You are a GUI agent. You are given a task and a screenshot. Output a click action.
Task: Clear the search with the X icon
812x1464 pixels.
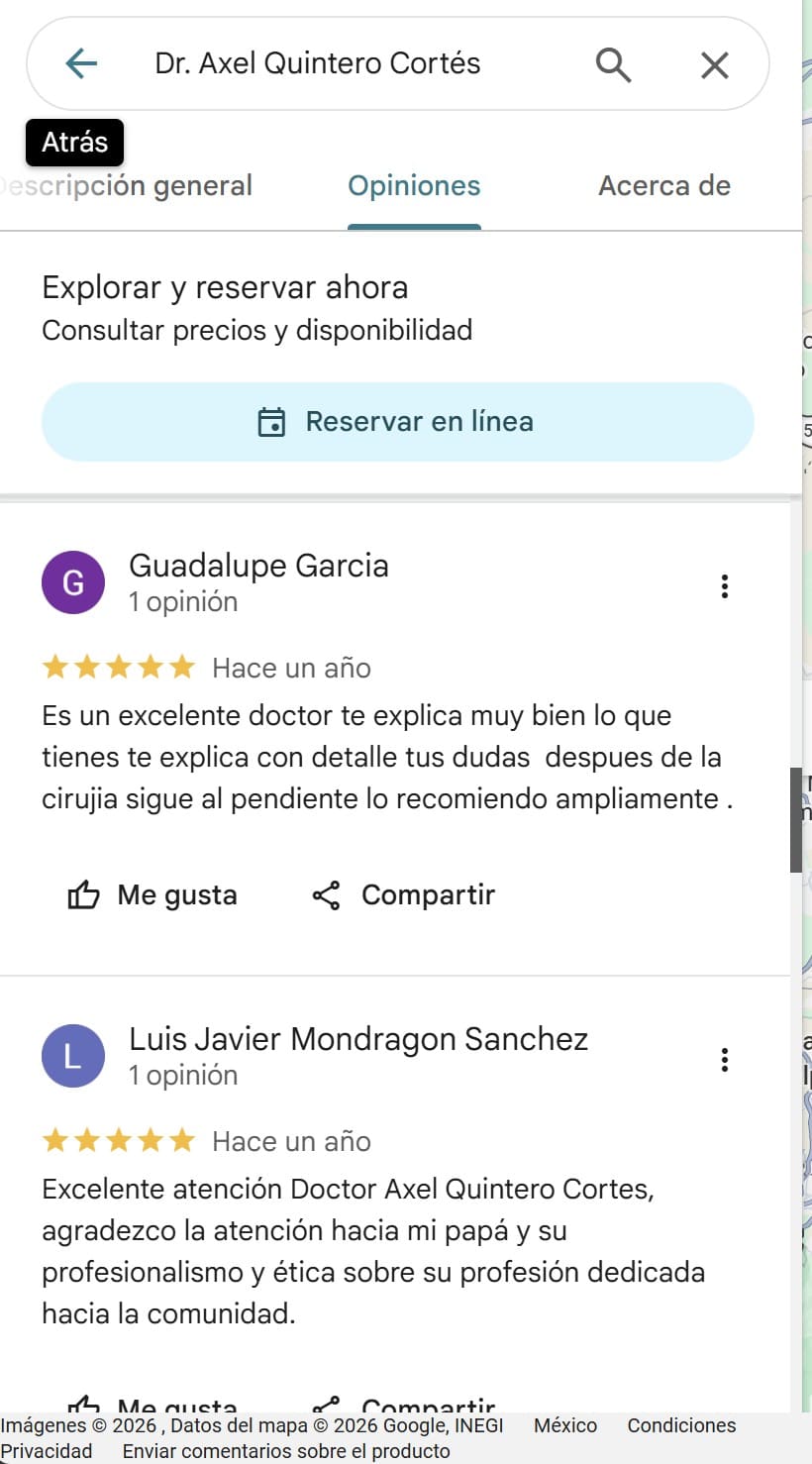coord(714,64)
